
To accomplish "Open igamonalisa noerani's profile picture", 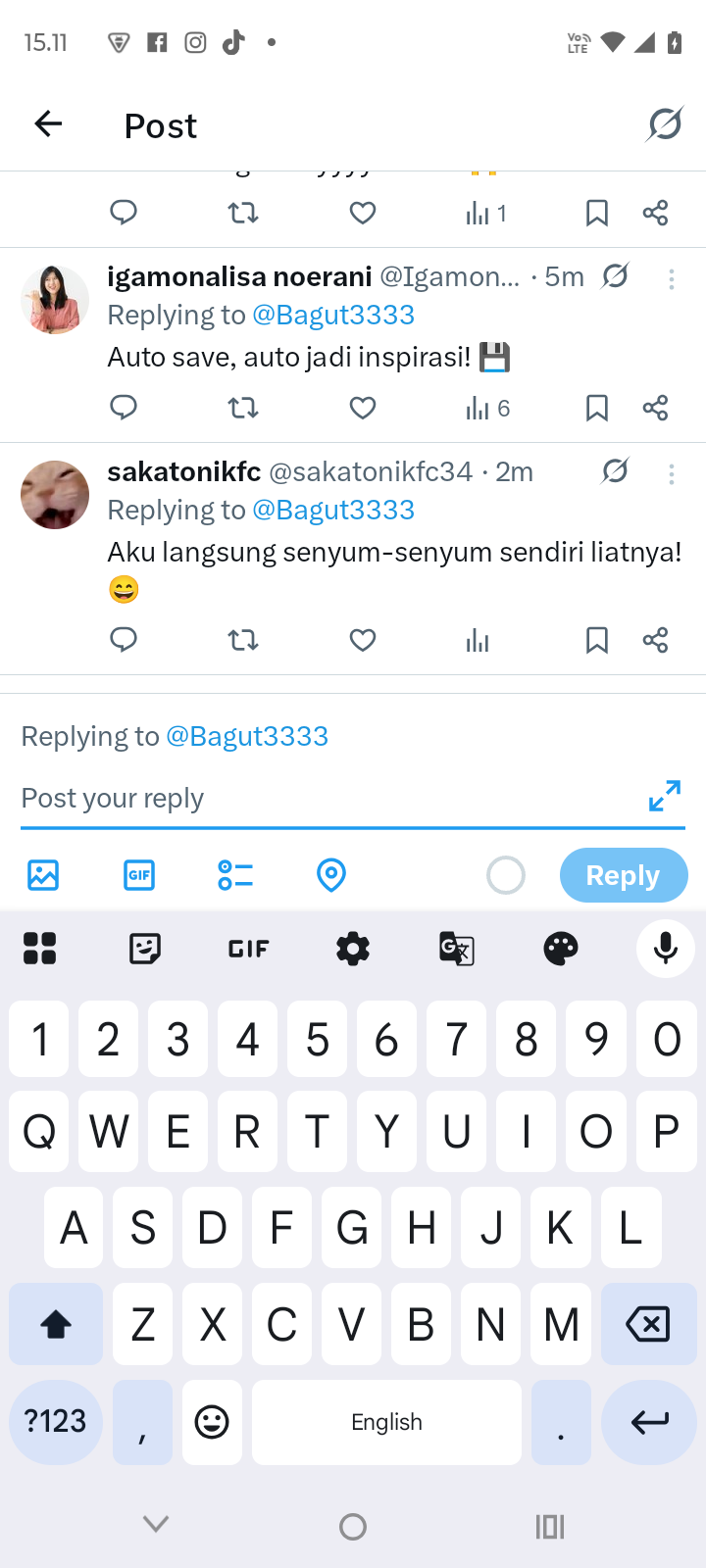I will pos(55,300).
